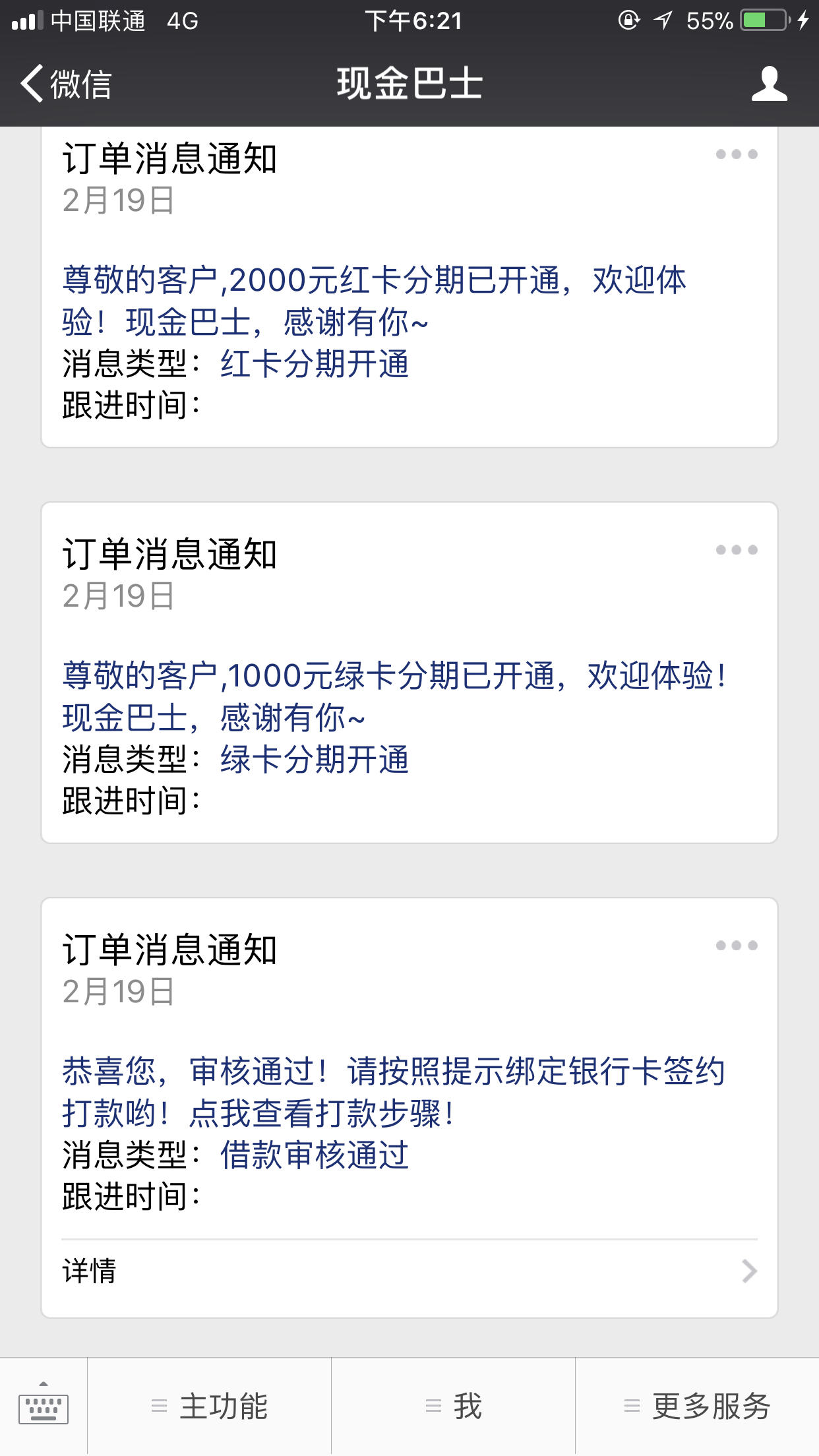Open the 主功能 menu
The height and width of the screenshot is (1456, 819).
coord(210,1407)
